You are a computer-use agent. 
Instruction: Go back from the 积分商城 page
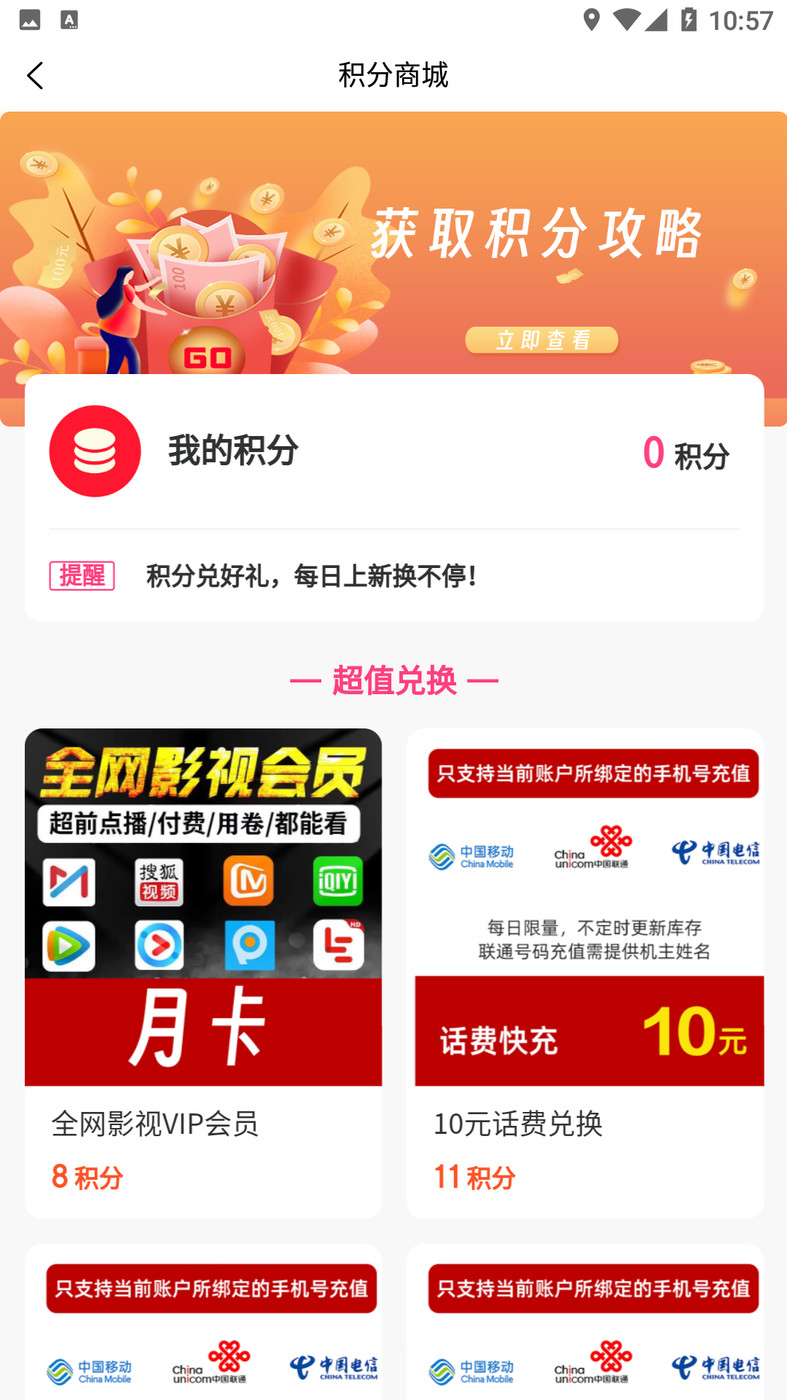click(x=35, y=75)
